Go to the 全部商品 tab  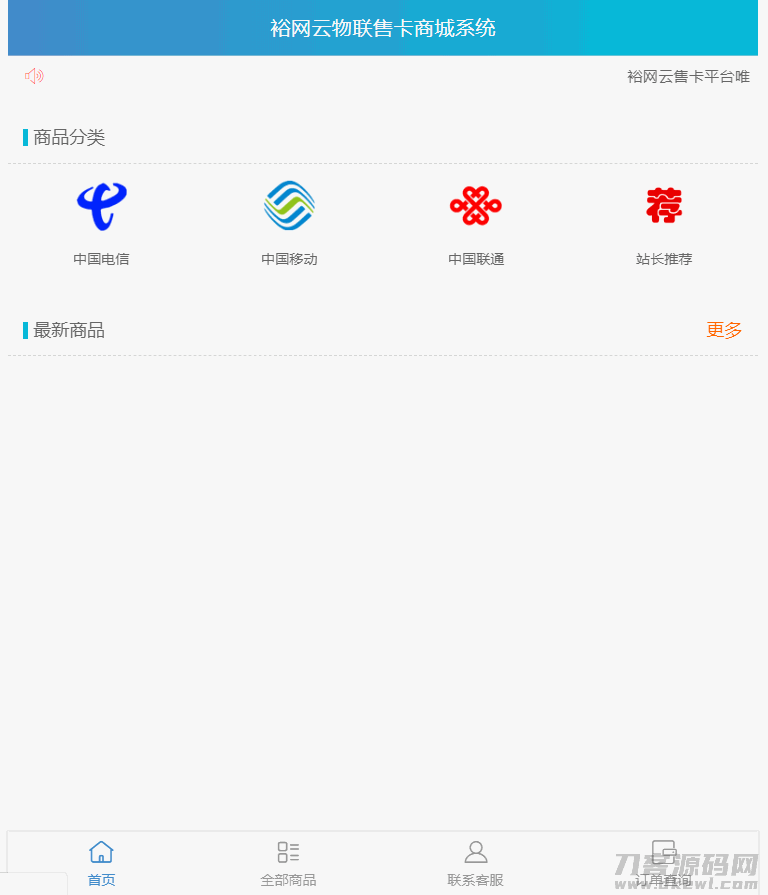288,863
